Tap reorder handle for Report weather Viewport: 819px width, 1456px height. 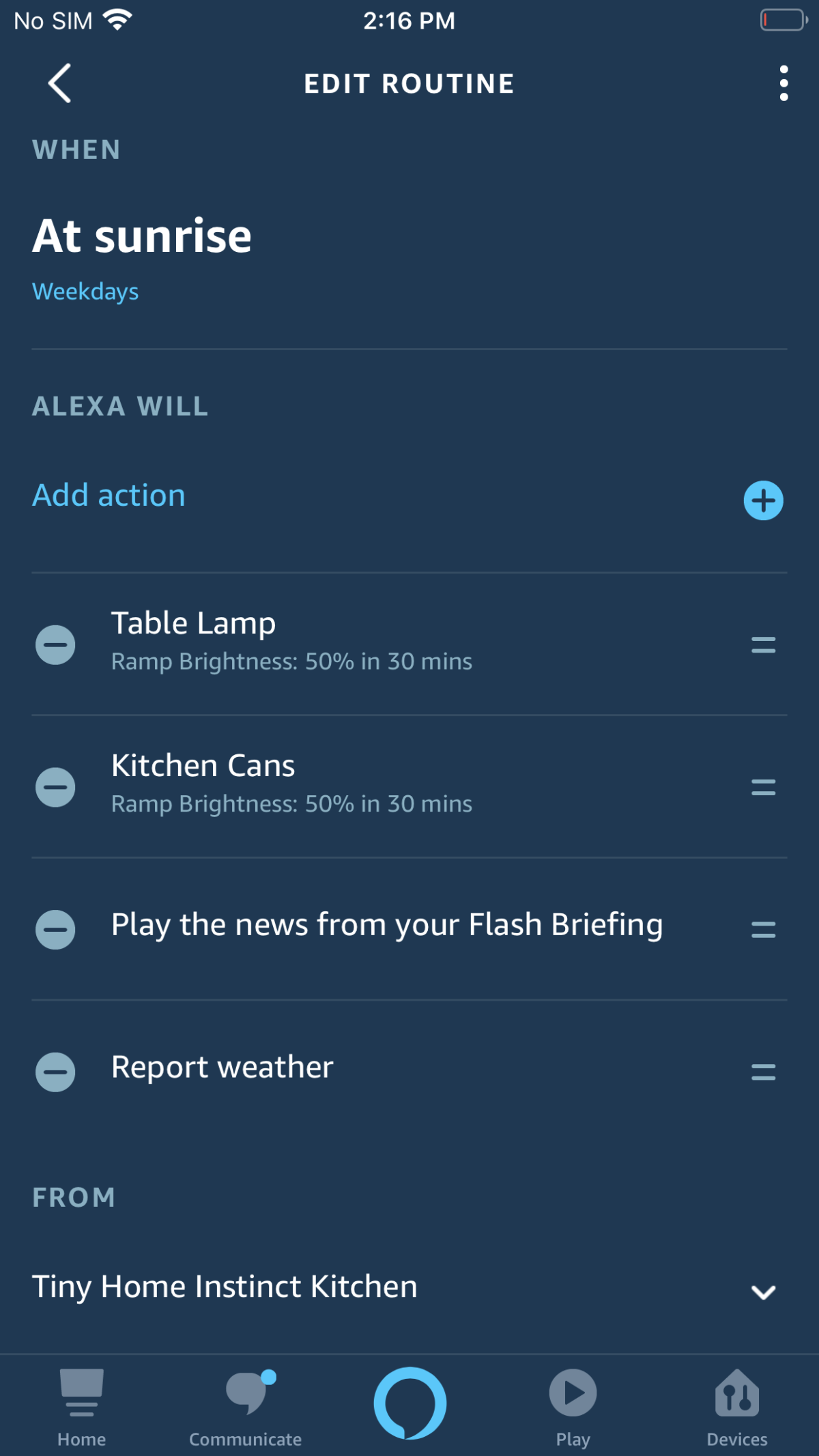pyautogui.click(x=763, y=1072)
